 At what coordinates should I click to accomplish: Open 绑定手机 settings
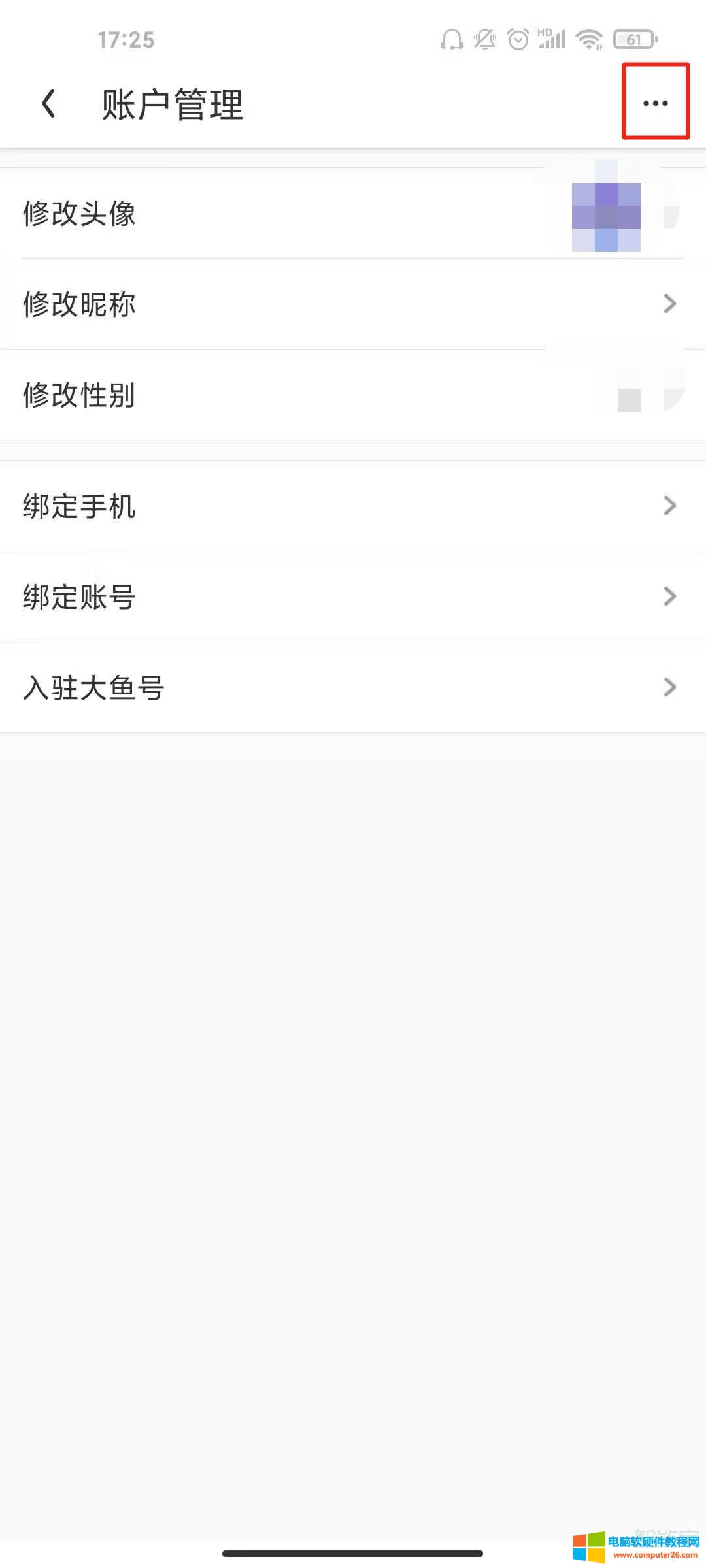coord(353,506)
